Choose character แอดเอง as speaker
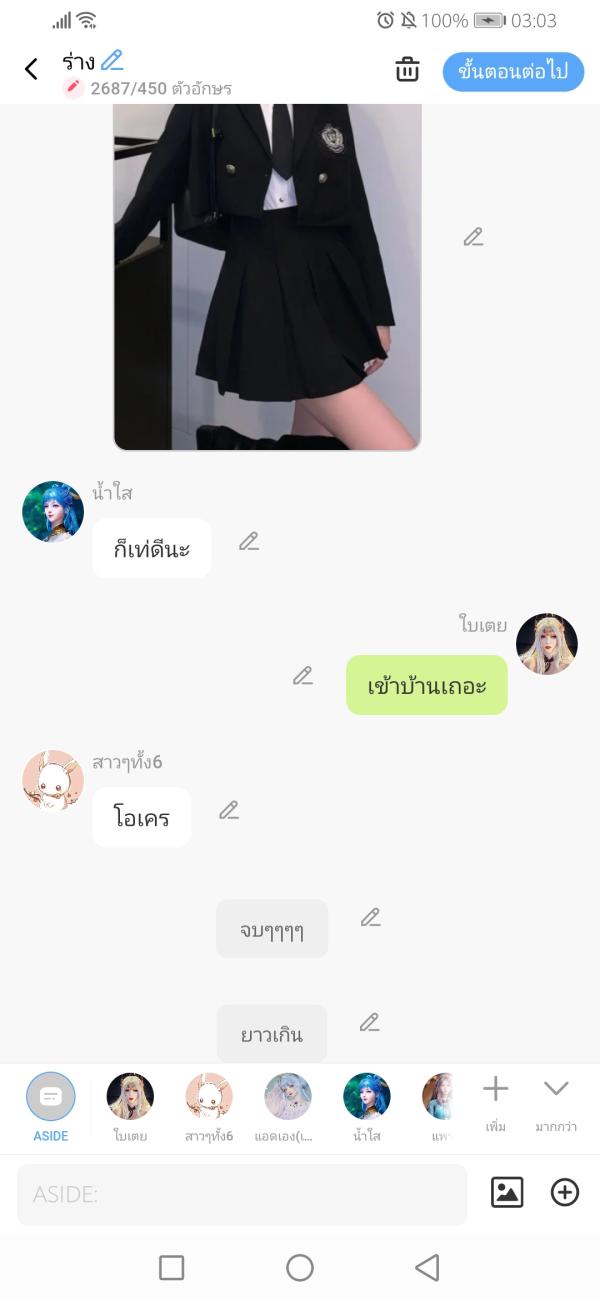 [287, 1106]
